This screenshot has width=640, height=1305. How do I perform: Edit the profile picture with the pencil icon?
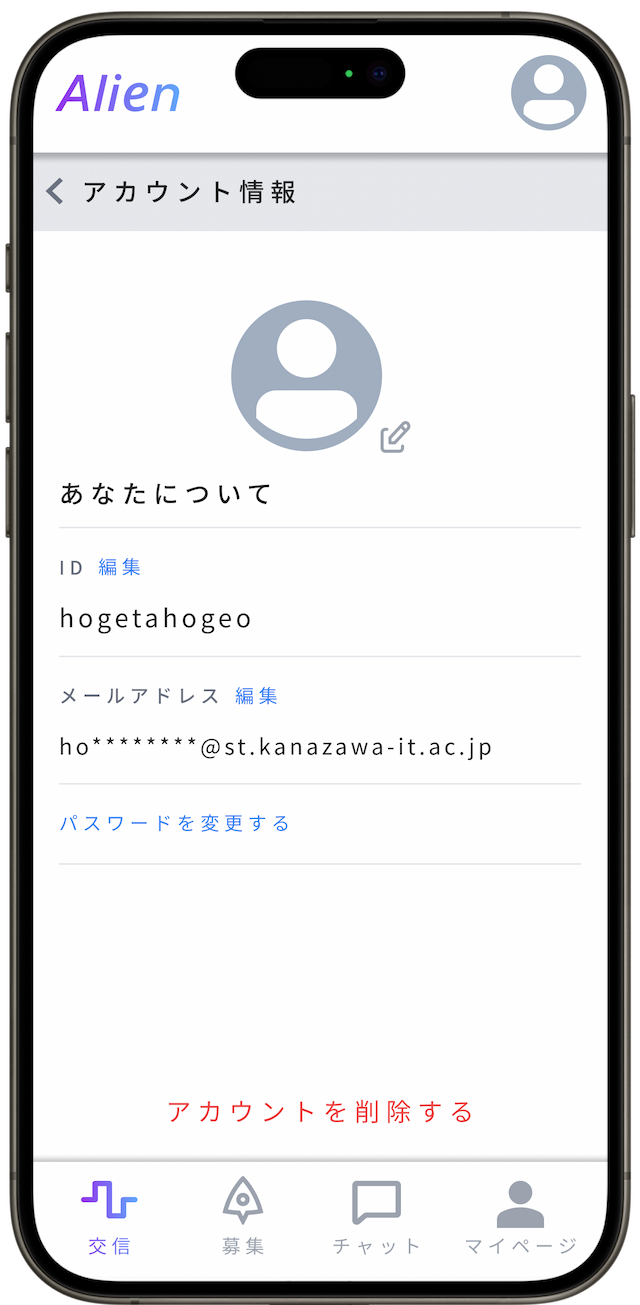(395, 437)
